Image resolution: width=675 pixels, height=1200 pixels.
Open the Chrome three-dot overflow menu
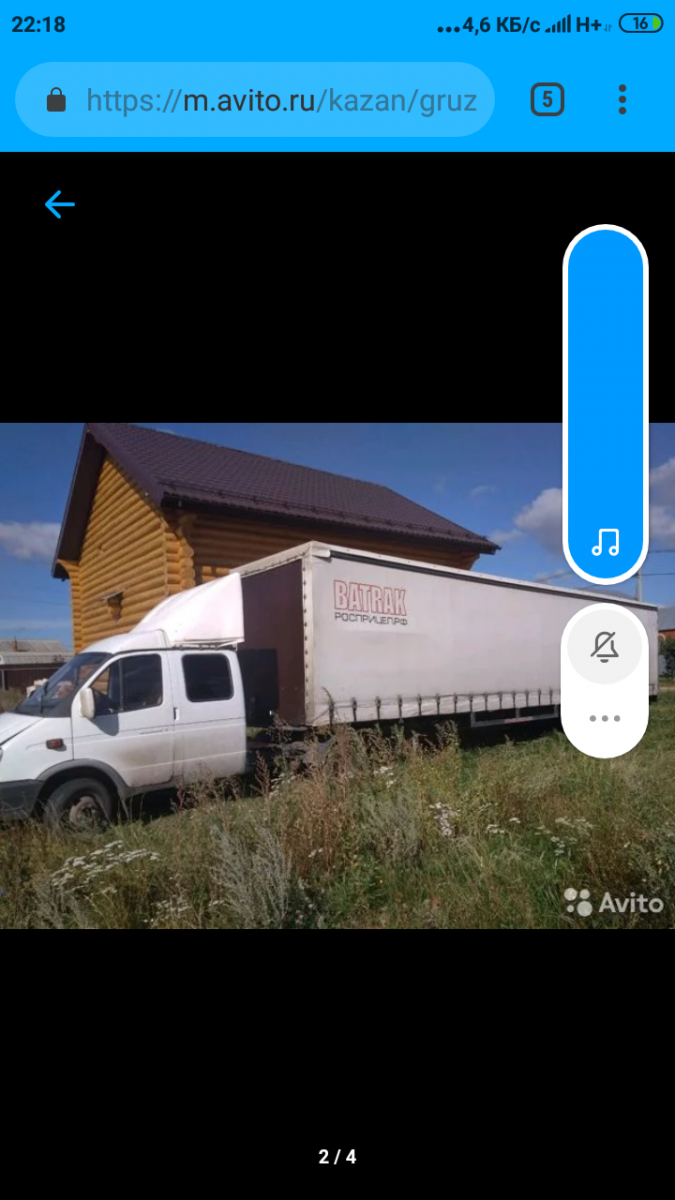tap(622, 100)
